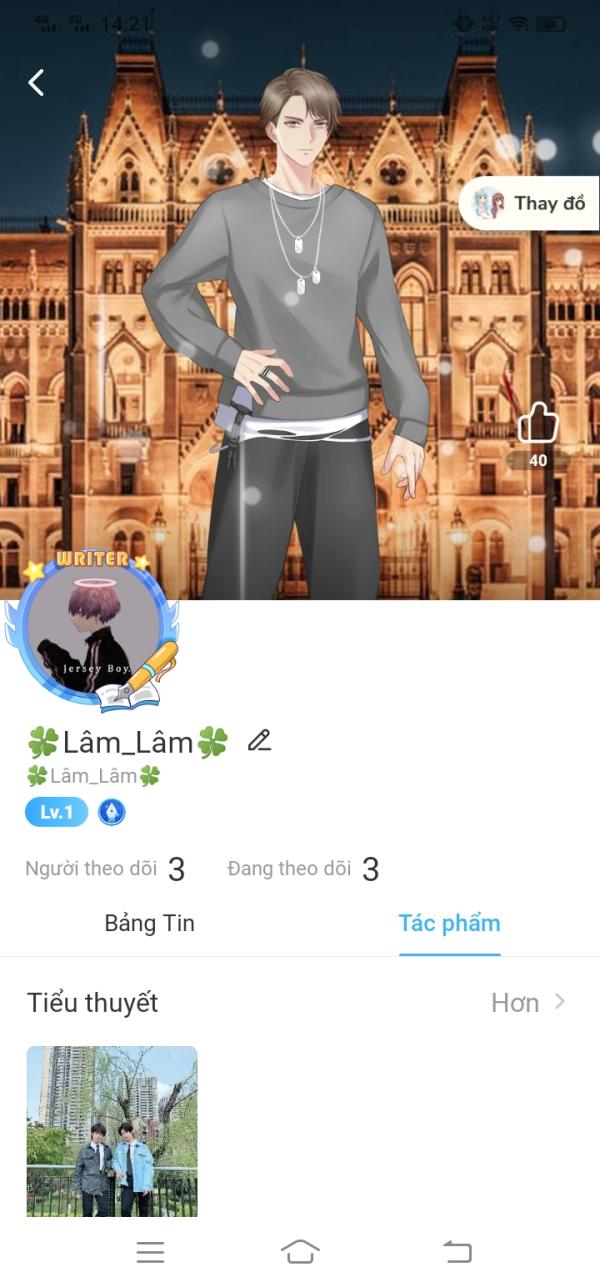
Task: Go back using the top-left arrow
Action: tap(36, 83)
